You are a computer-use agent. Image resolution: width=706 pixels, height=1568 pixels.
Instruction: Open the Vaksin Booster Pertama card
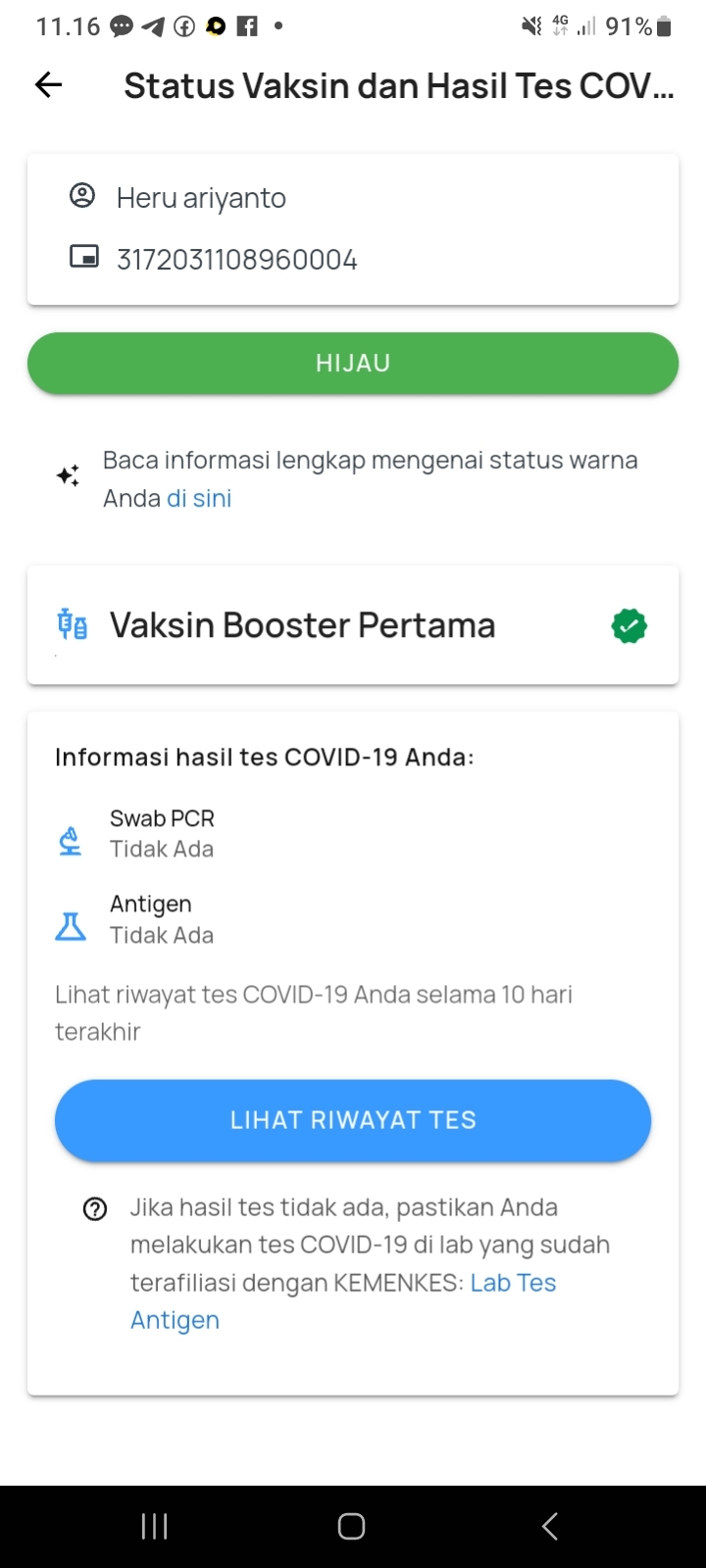coord(353,625)
